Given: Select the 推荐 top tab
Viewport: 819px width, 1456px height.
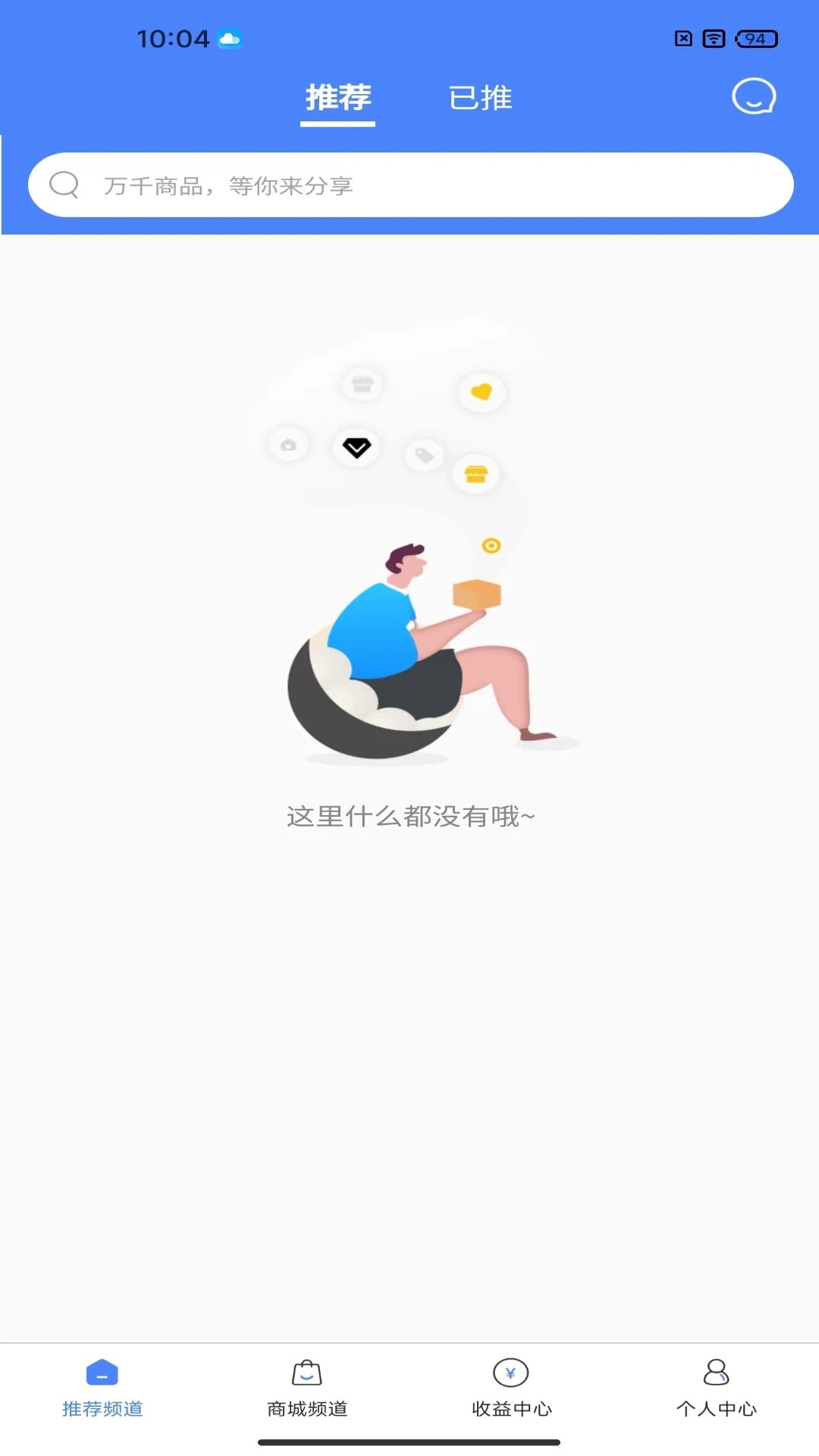Looking at the screenshot, I should point(338,98).
